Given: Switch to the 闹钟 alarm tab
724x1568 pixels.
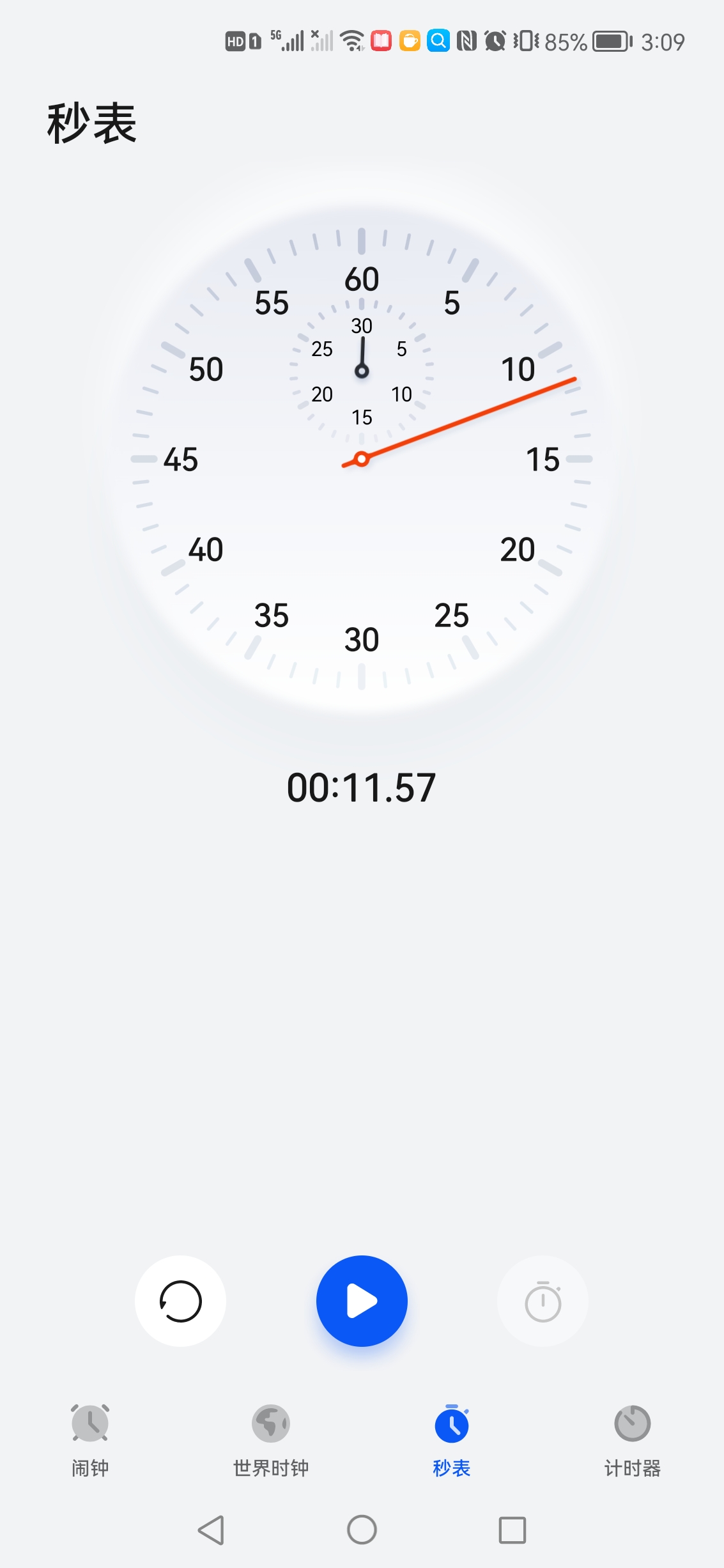Looking at the screenshot, I should tap(90, 1441).
